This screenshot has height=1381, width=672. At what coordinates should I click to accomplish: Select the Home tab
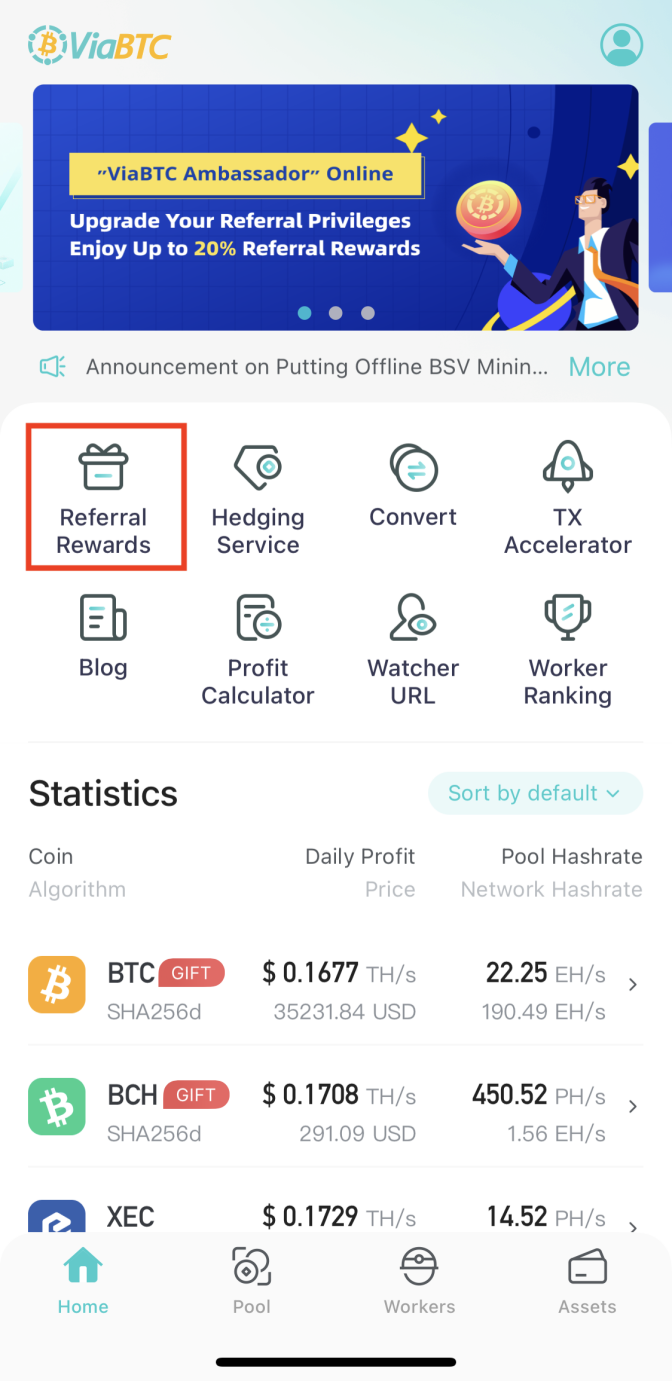[83, 1280]
